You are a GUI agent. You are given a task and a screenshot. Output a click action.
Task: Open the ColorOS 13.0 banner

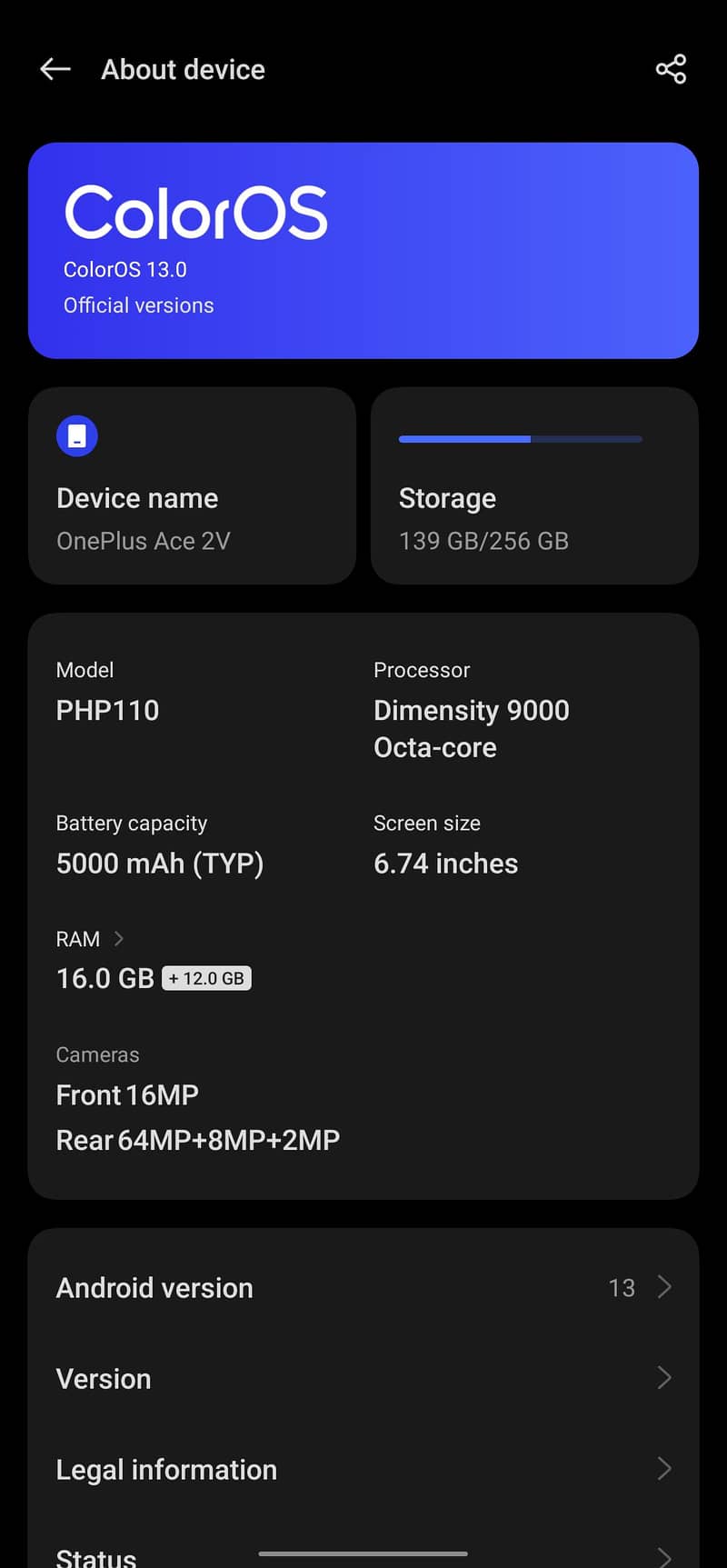coord(363,250)
